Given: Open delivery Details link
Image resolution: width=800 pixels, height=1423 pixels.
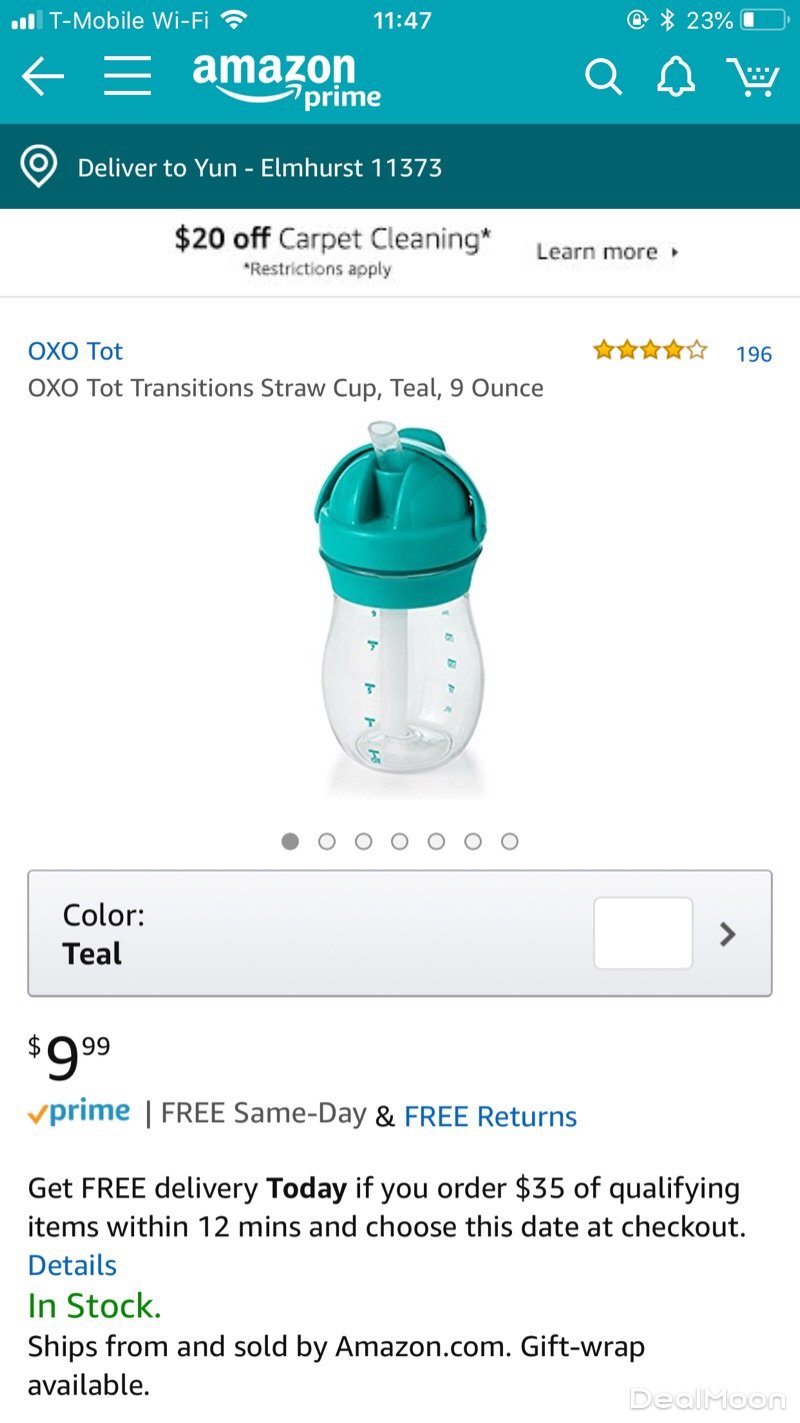Looking at the screenshot, I should pos(72,1265).
